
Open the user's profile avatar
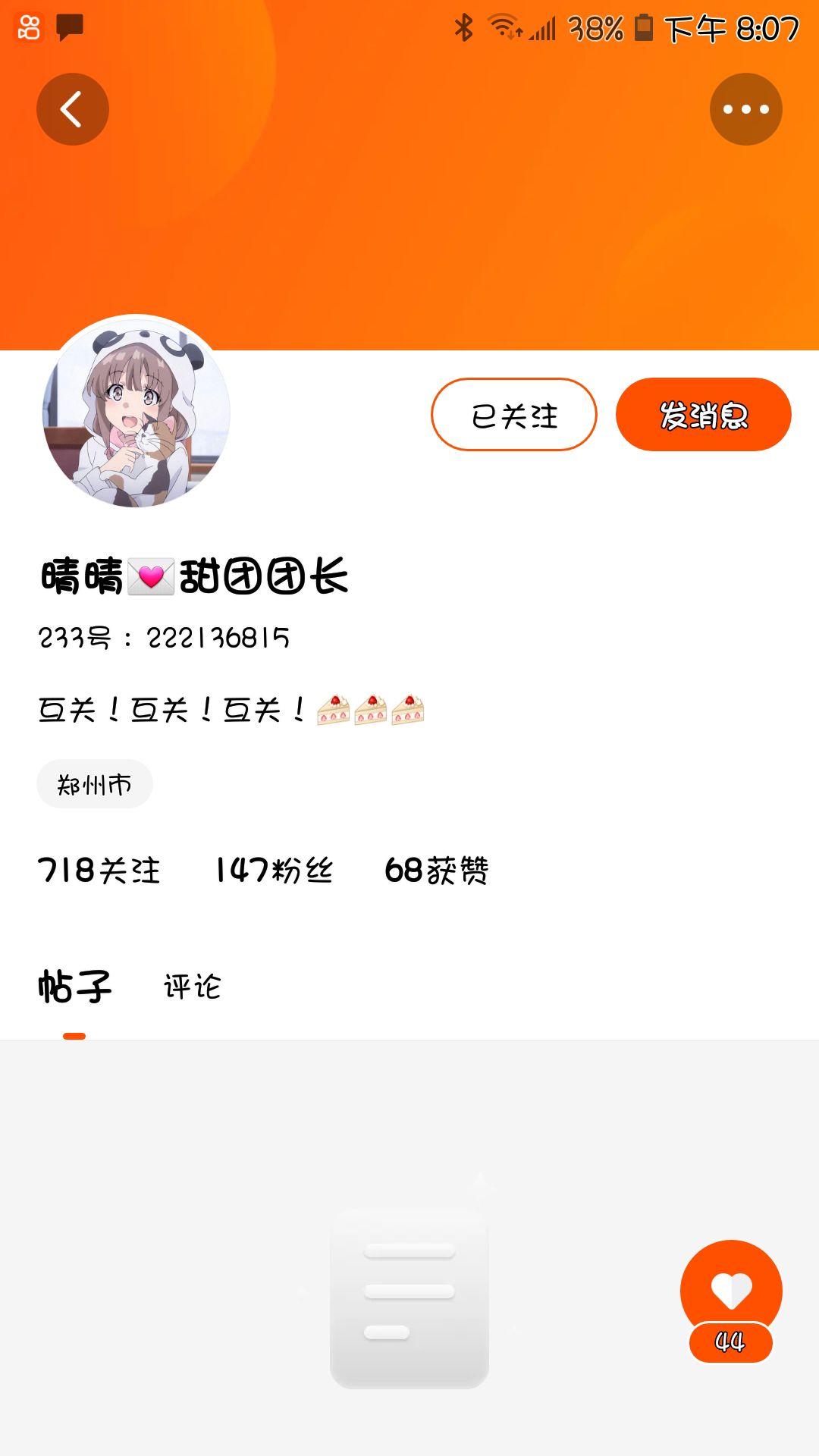point(136,412)
